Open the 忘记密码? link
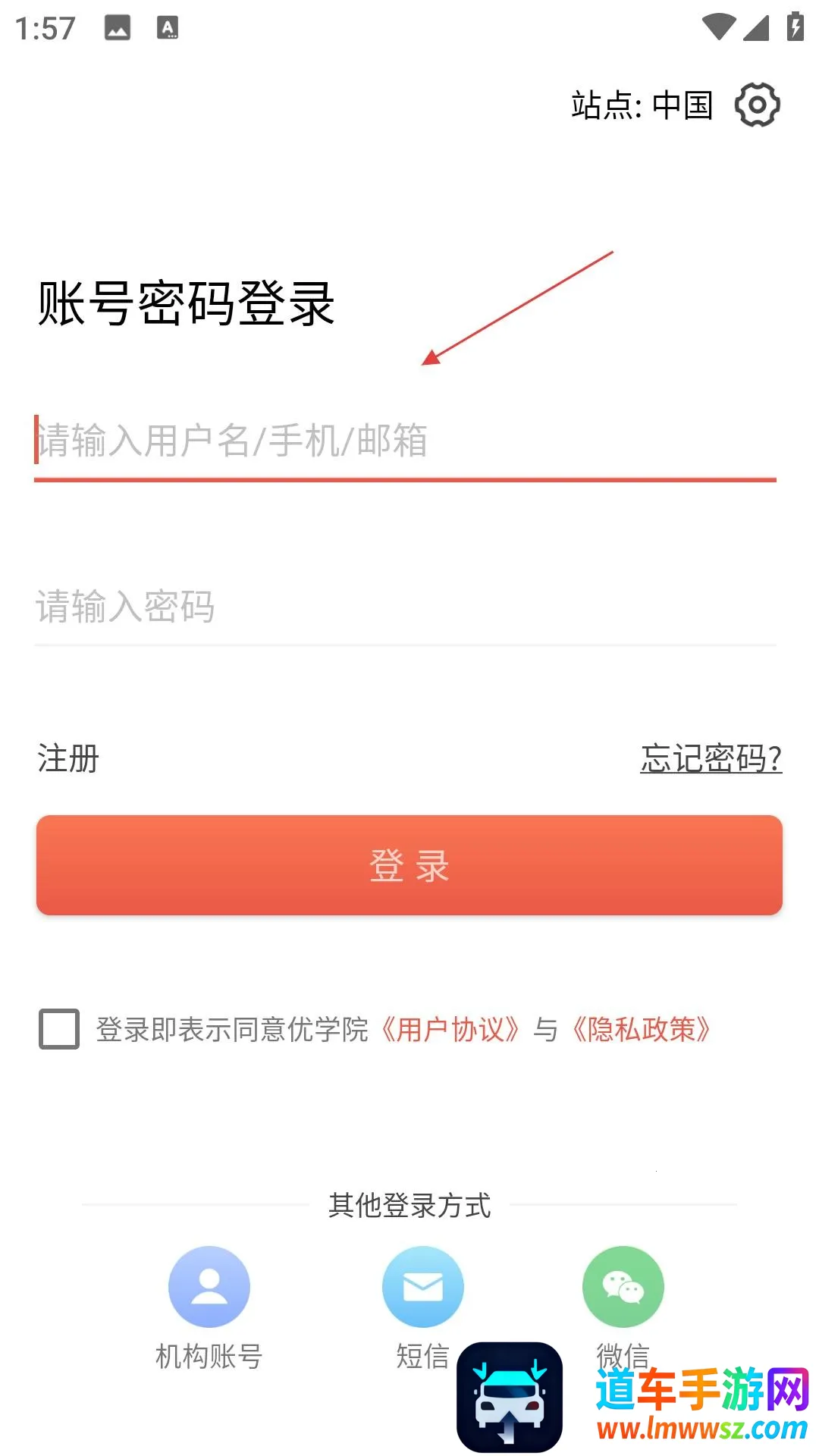Screen dimensions: 819x1456 tap(711, 758)
